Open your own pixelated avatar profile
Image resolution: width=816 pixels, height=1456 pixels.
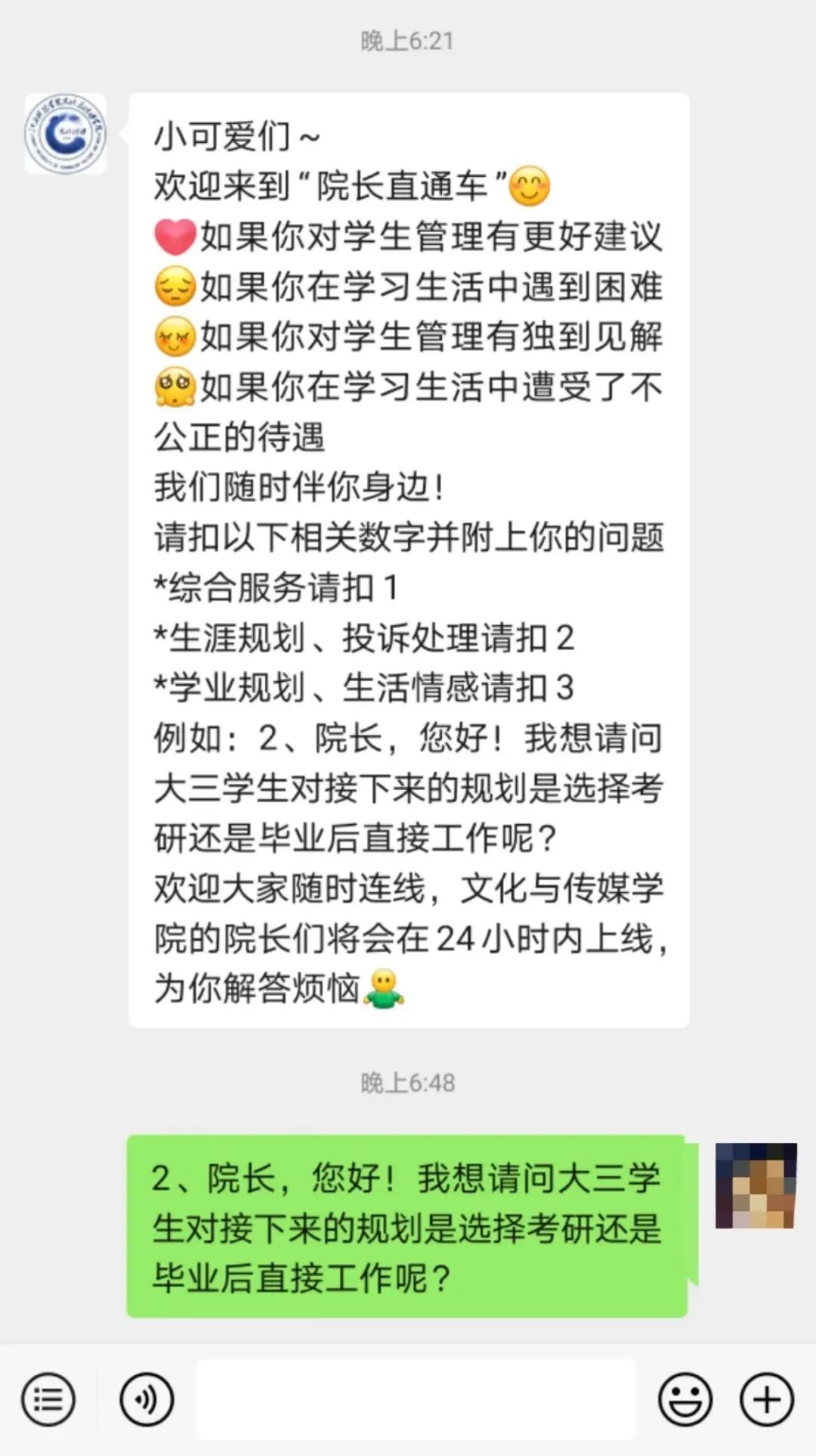[756, 1185]
